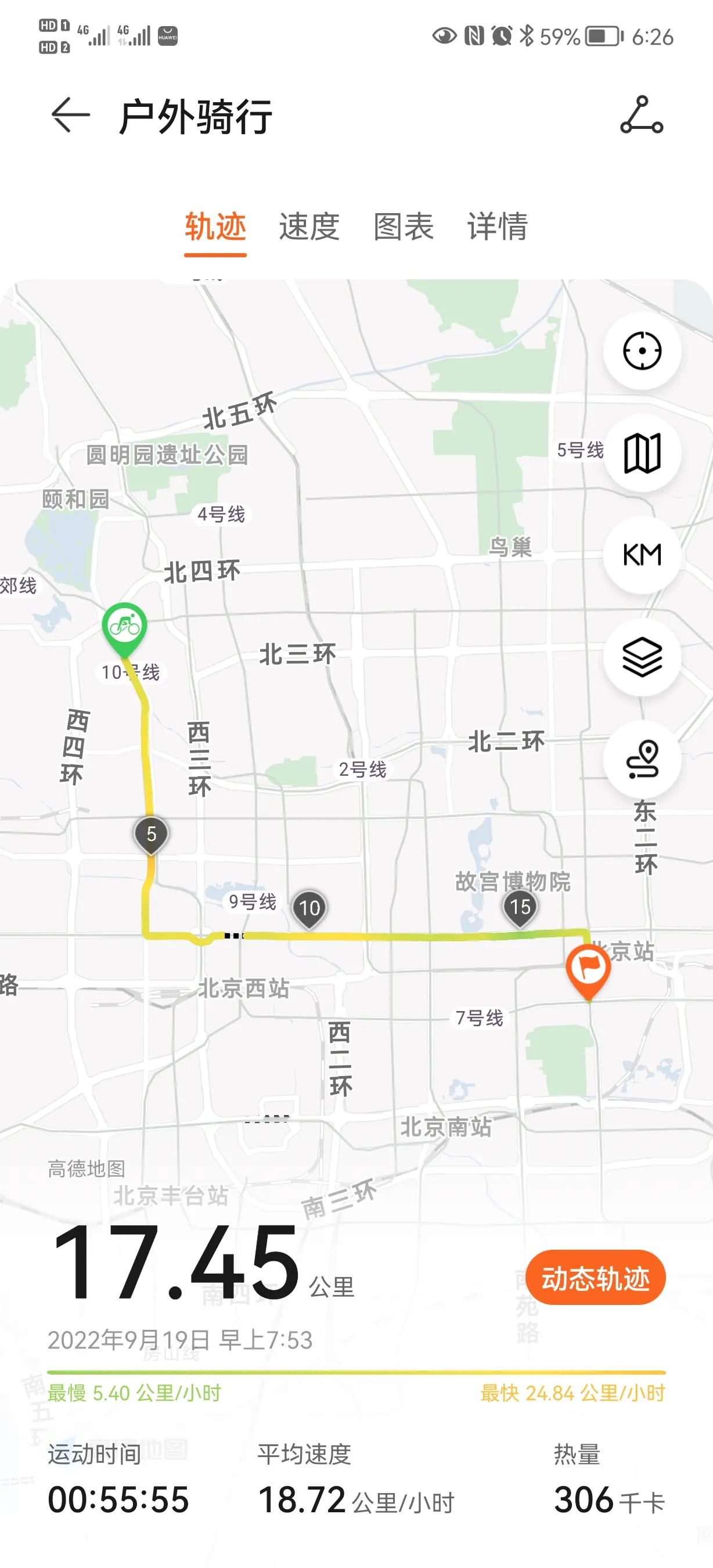Toggle the KM distance markers button
The width and height of the screenshot is (713, 1568).
642,555
